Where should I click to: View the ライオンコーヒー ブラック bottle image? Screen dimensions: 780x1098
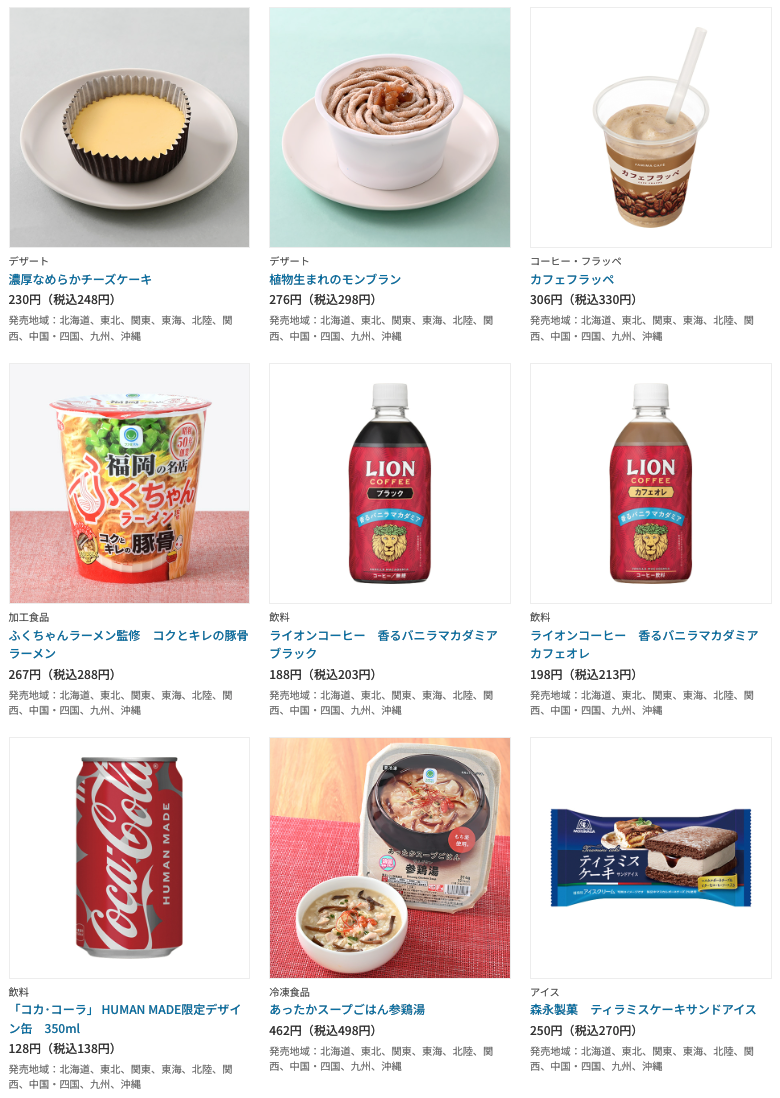click(x=390, y=483)
